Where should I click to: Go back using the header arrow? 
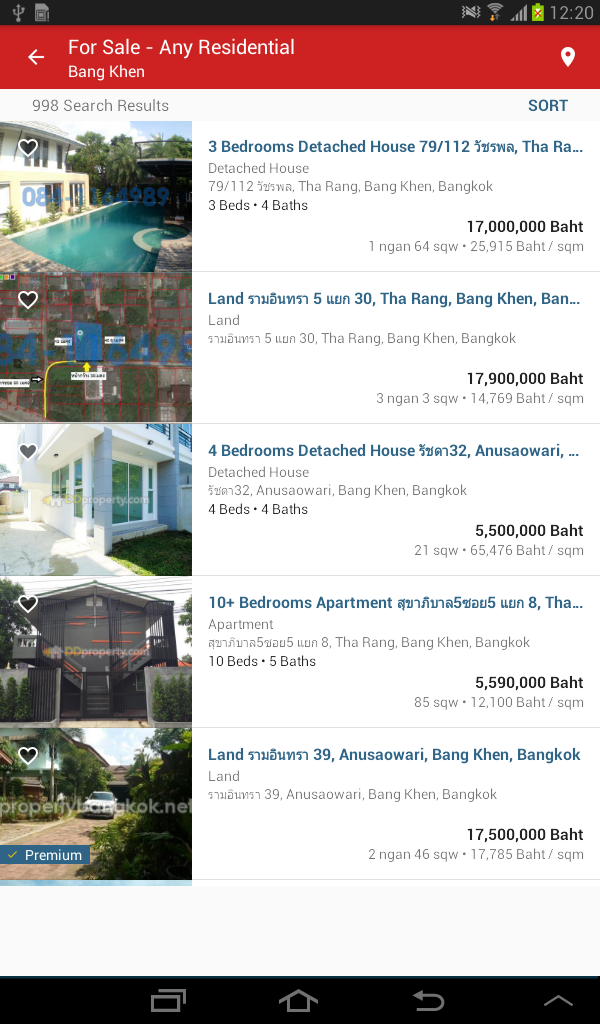[36, 57]
